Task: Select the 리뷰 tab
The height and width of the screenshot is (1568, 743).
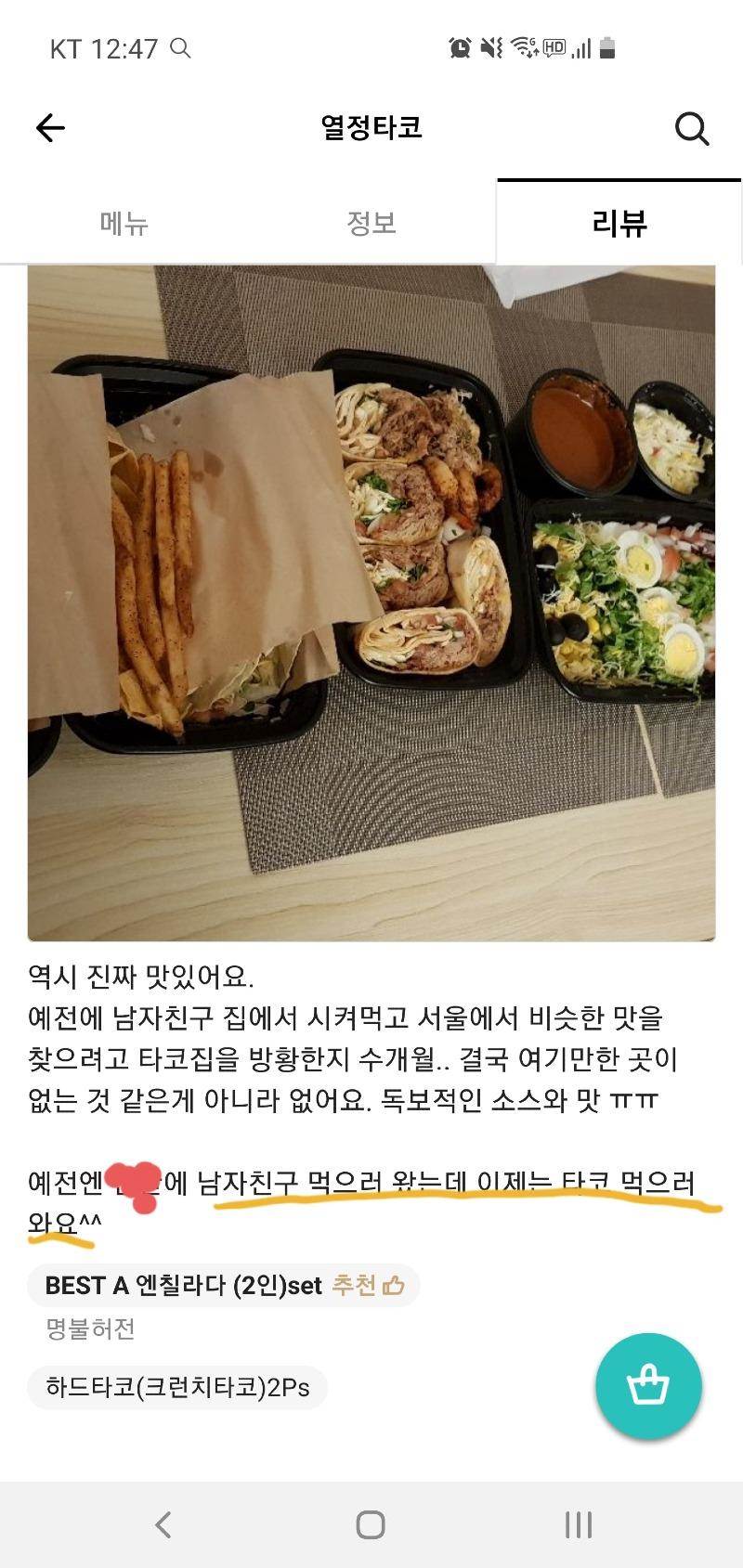Action: (619, 223)
